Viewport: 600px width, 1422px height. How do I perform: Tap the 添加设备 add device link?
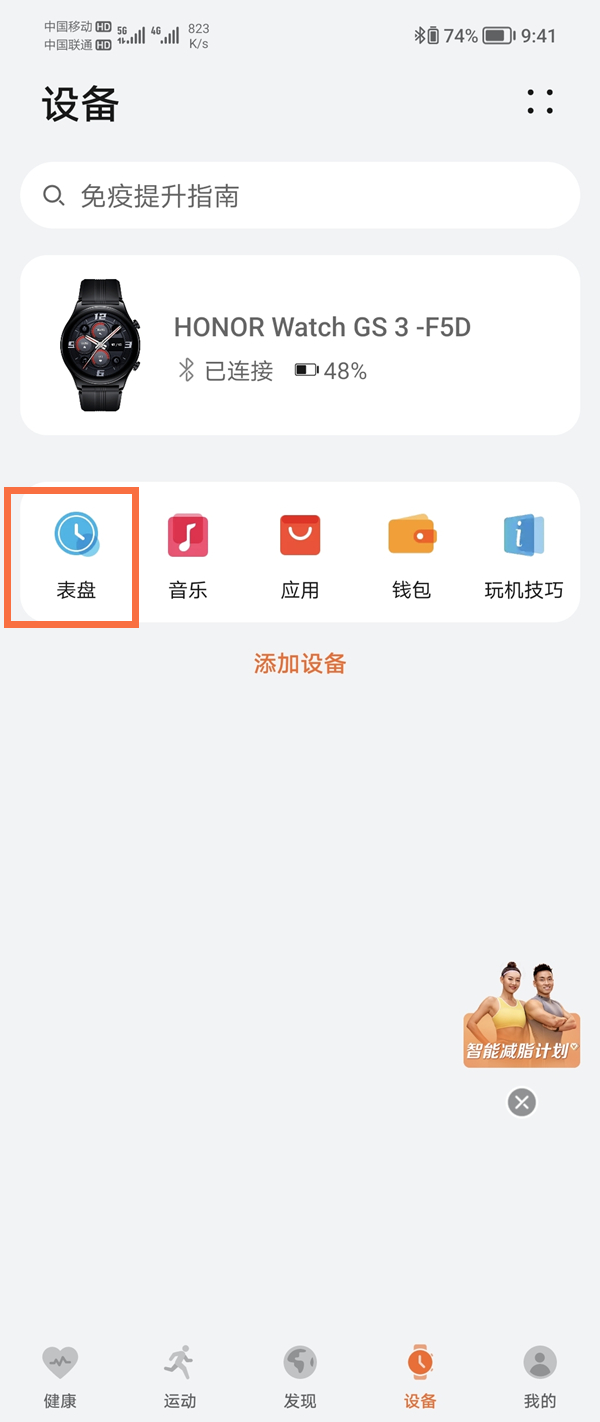[x=300, y=663]
